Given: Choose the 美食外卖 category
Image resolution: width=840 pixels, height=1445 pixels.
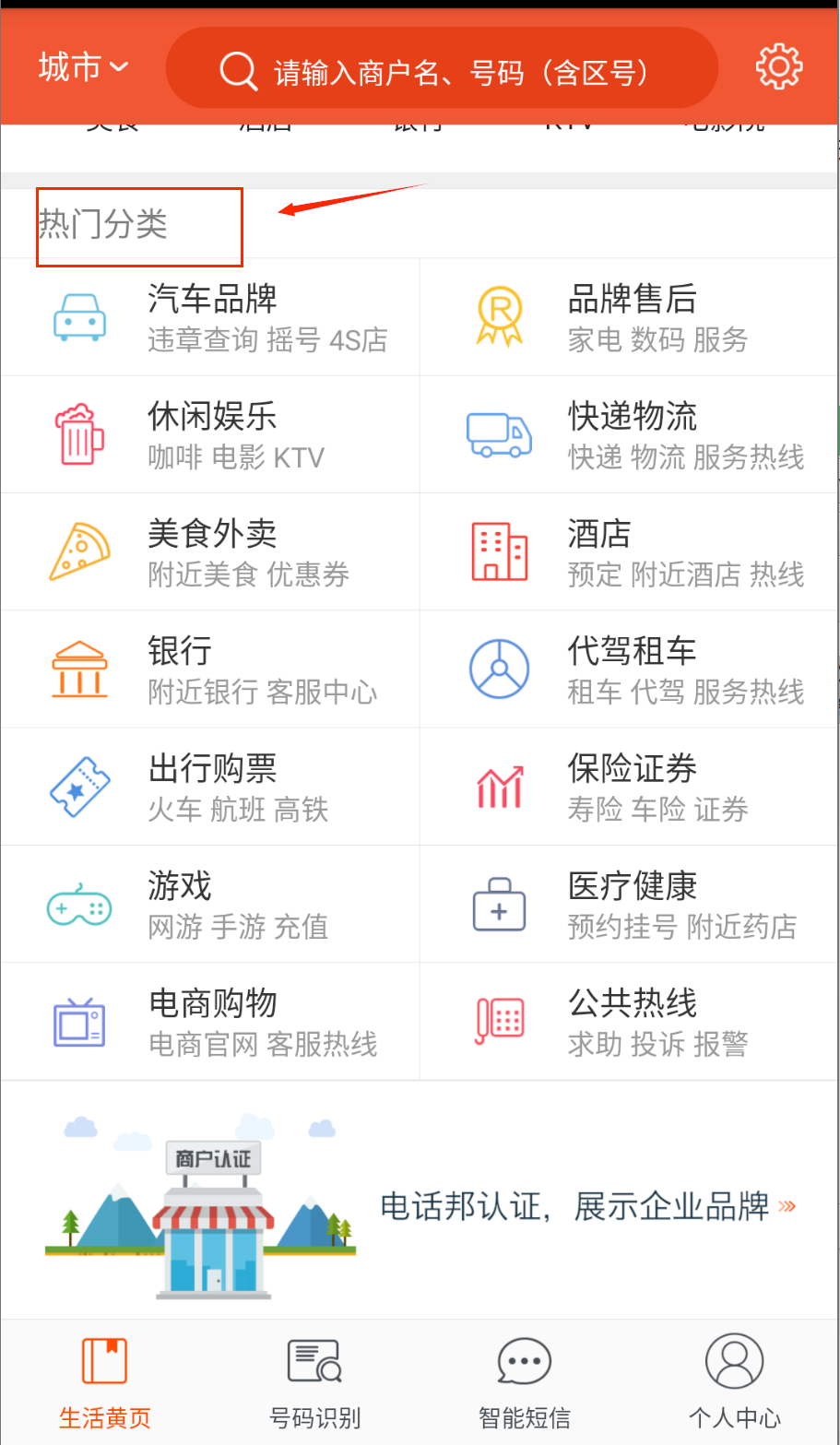Looking at the screenshot, I should tap(210, 551).
